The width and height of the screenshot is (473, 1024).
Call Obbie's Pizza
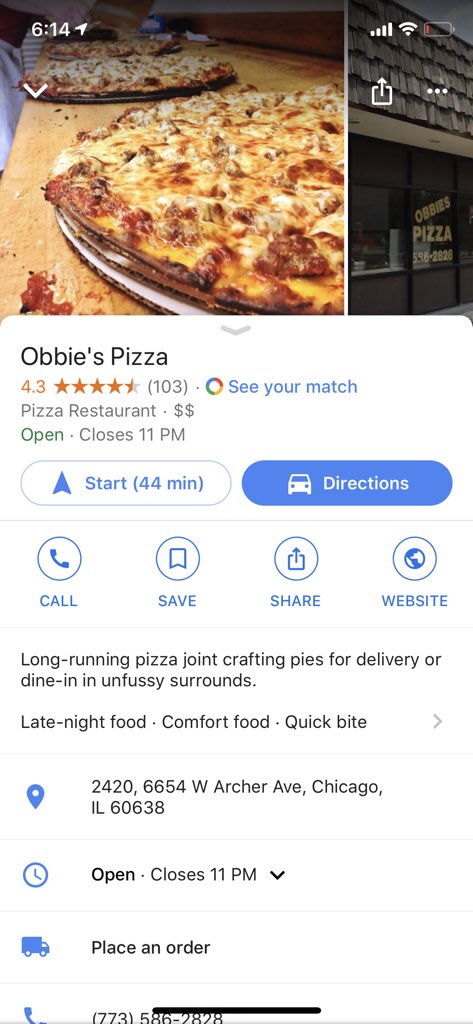coord(59,572)
